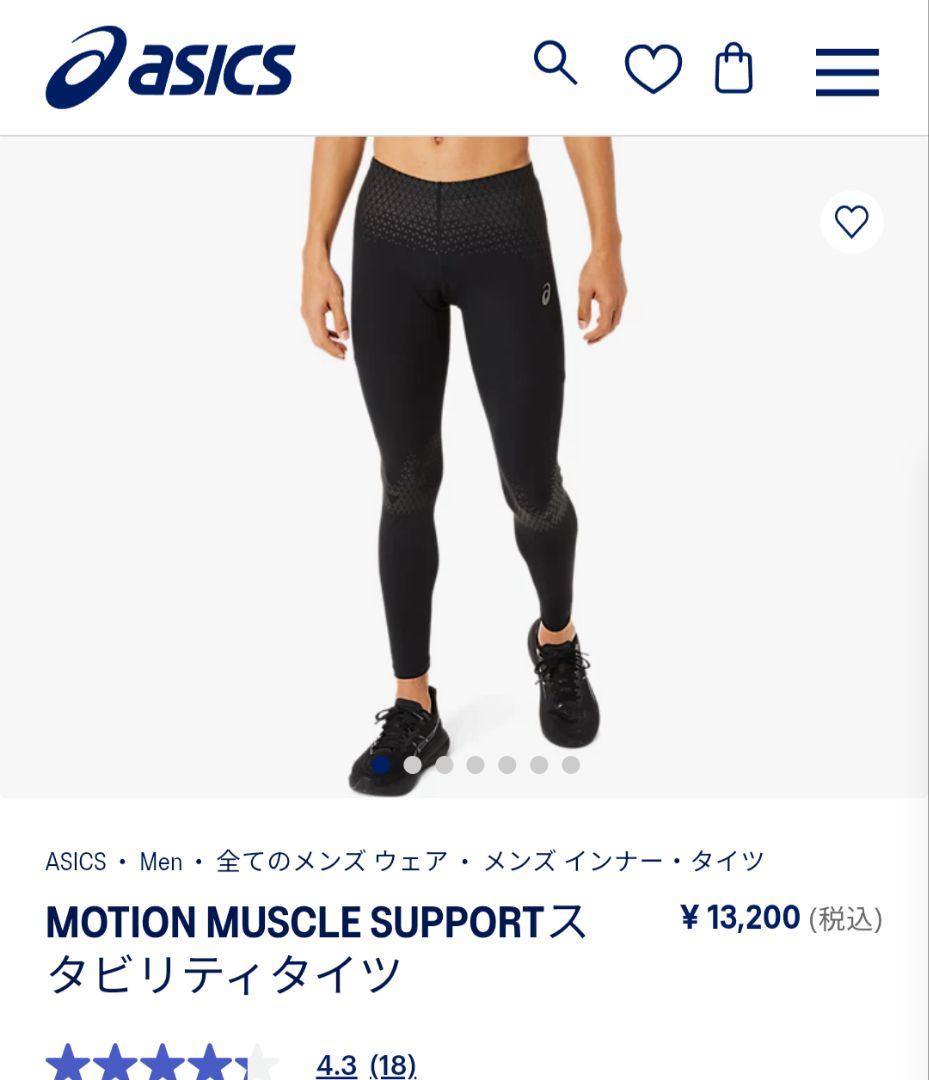This screenshot has width=929, height=1080.
Task: Open the wishlist heart in header
Action: tap(653, 69)
